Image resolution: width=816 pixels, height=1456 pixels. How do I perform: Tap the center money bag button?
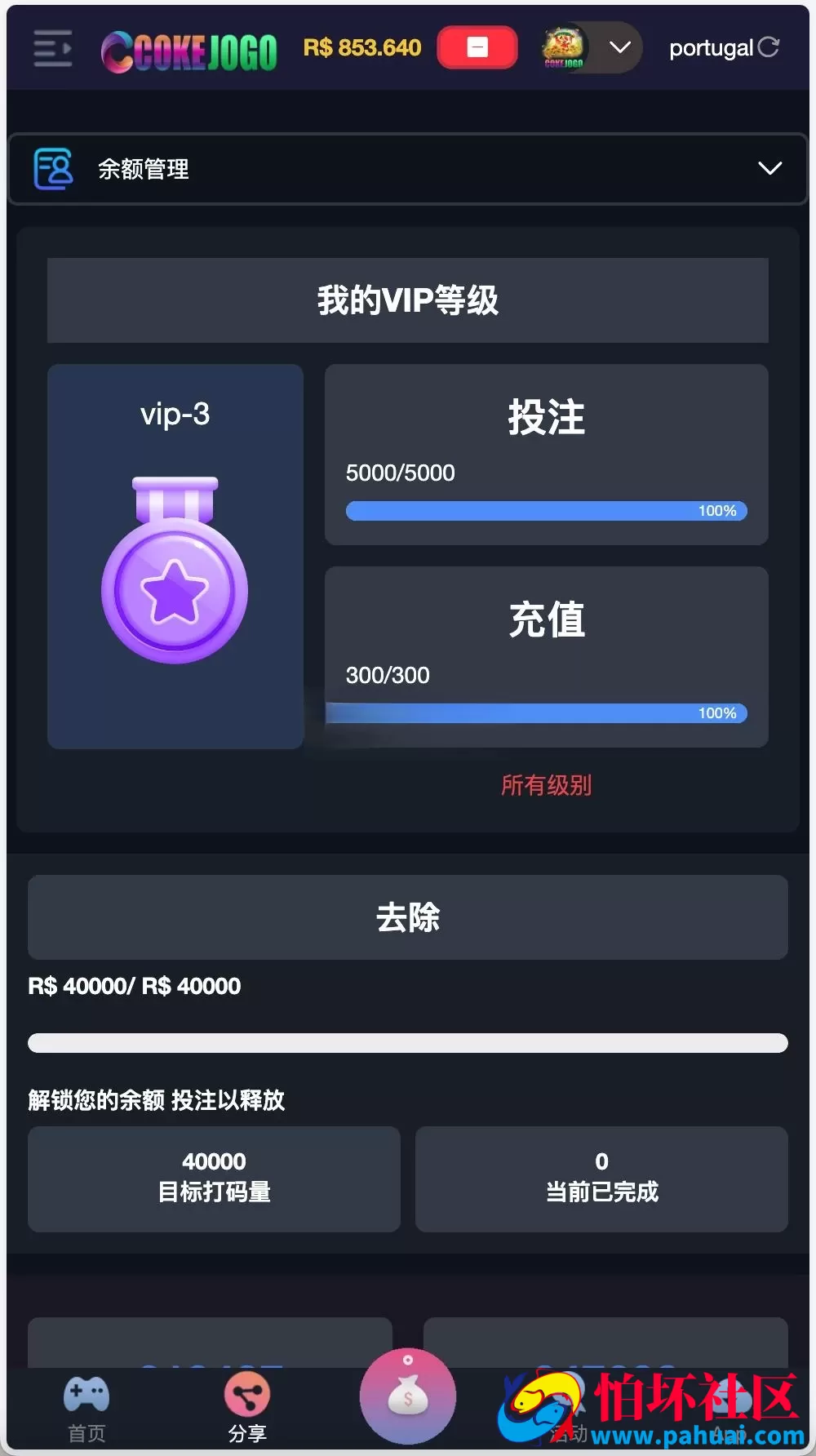click(408, 1396)
